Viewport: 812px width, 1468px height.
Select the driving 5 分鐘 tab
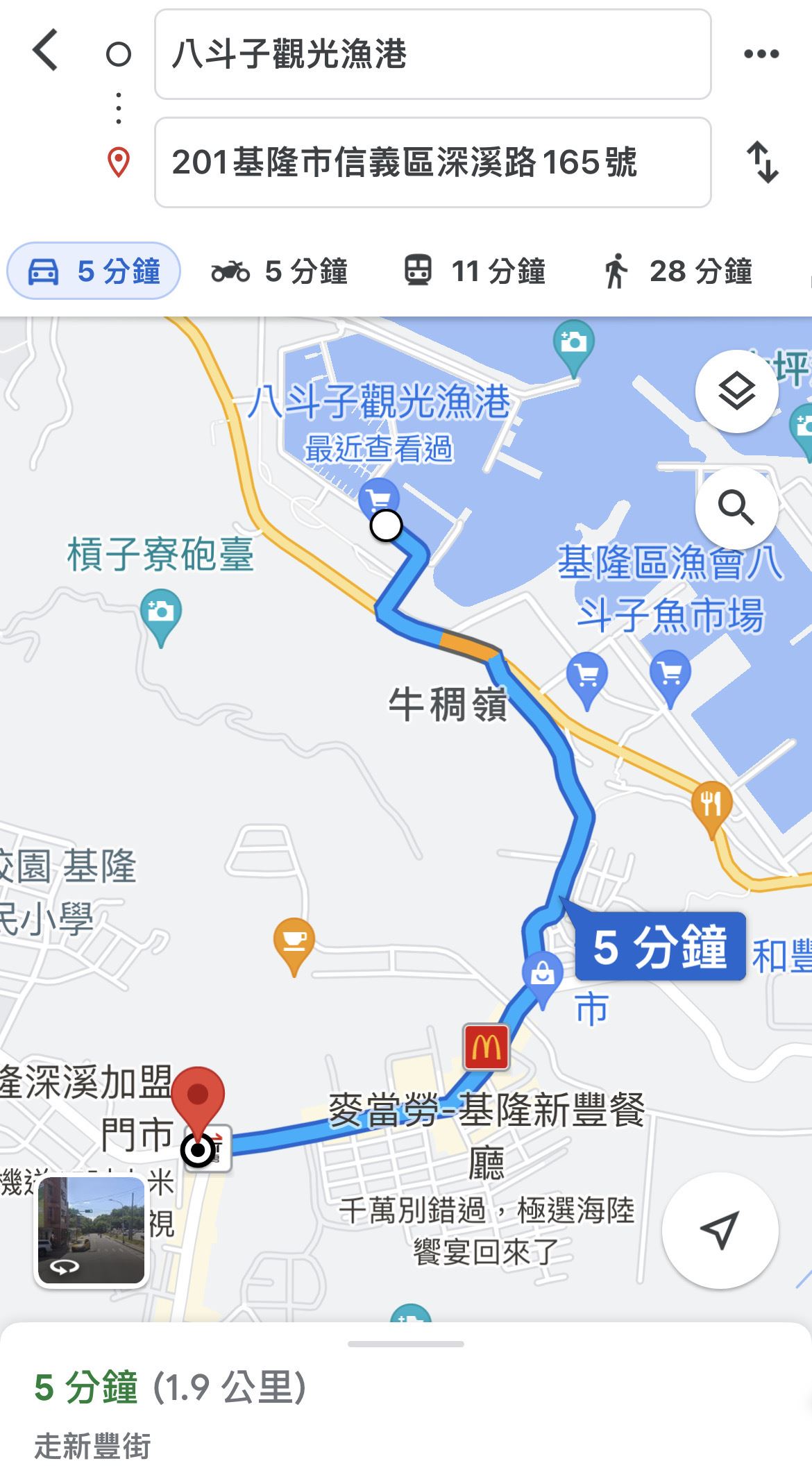point(94,271)
